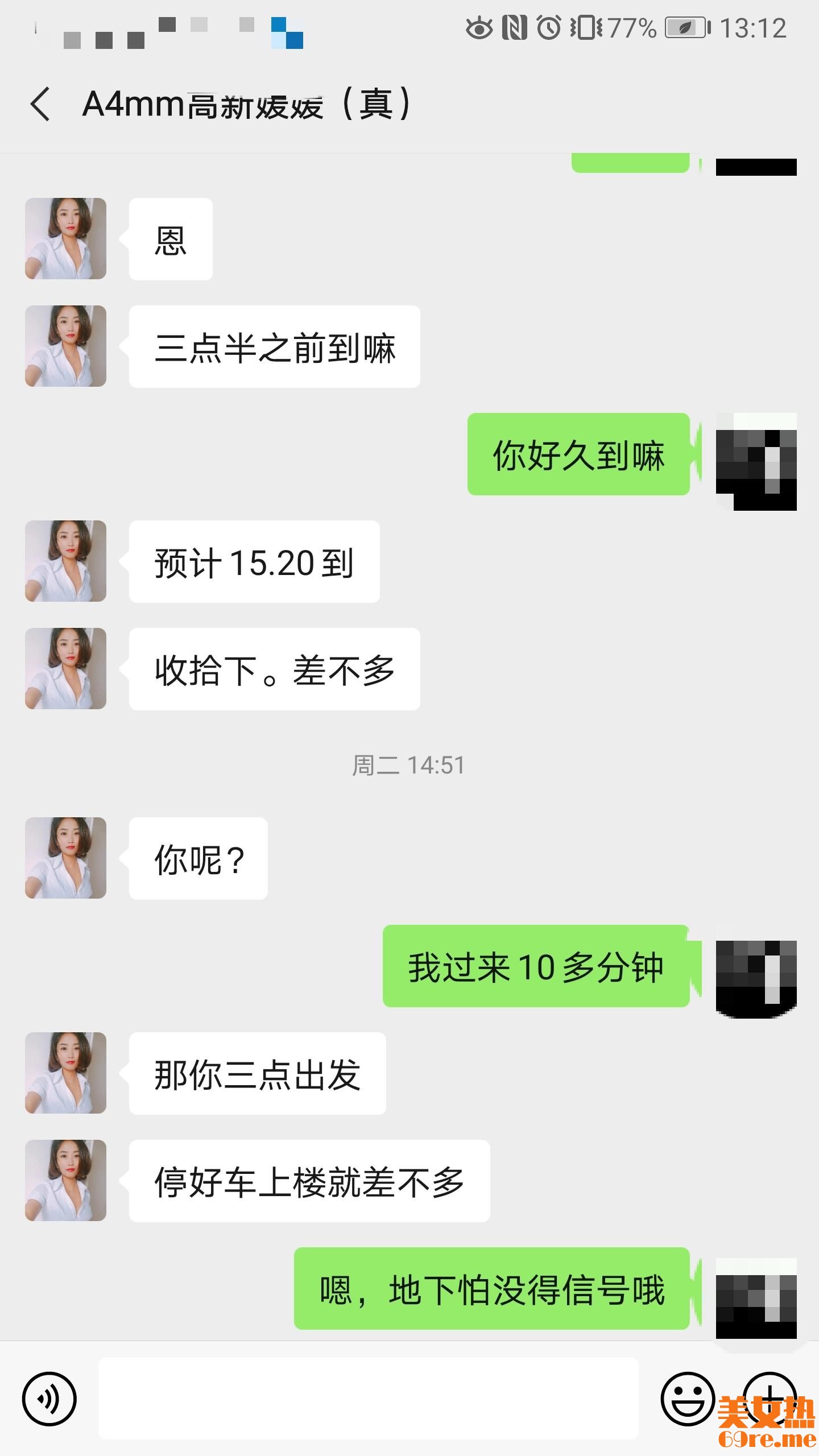
Task: Switch to voice message input
Action: point(49,1399)
